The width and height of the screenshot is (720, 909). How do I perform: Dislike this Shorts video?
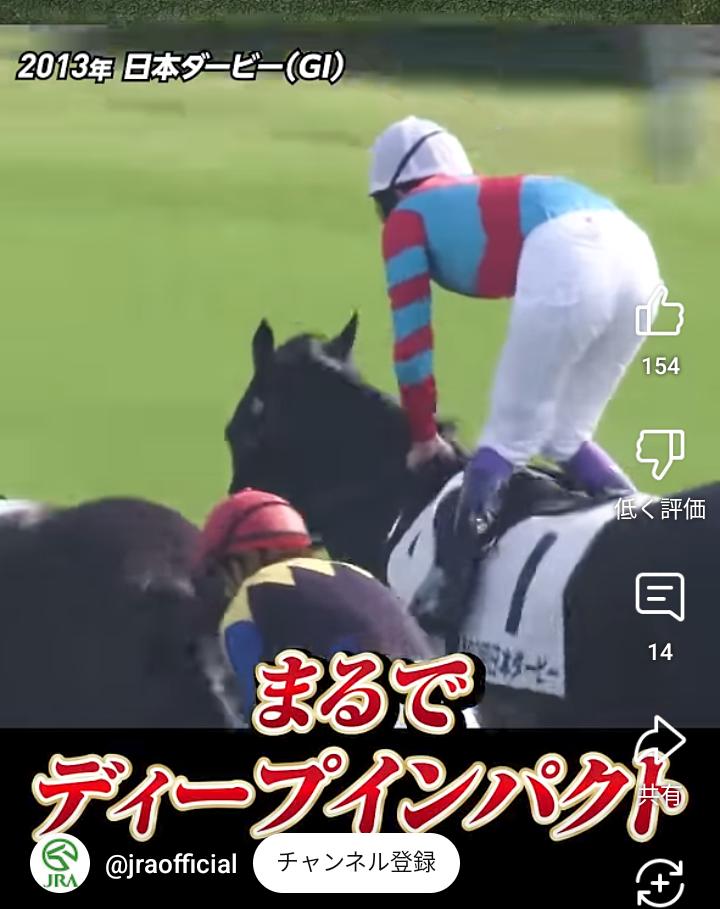660,456
